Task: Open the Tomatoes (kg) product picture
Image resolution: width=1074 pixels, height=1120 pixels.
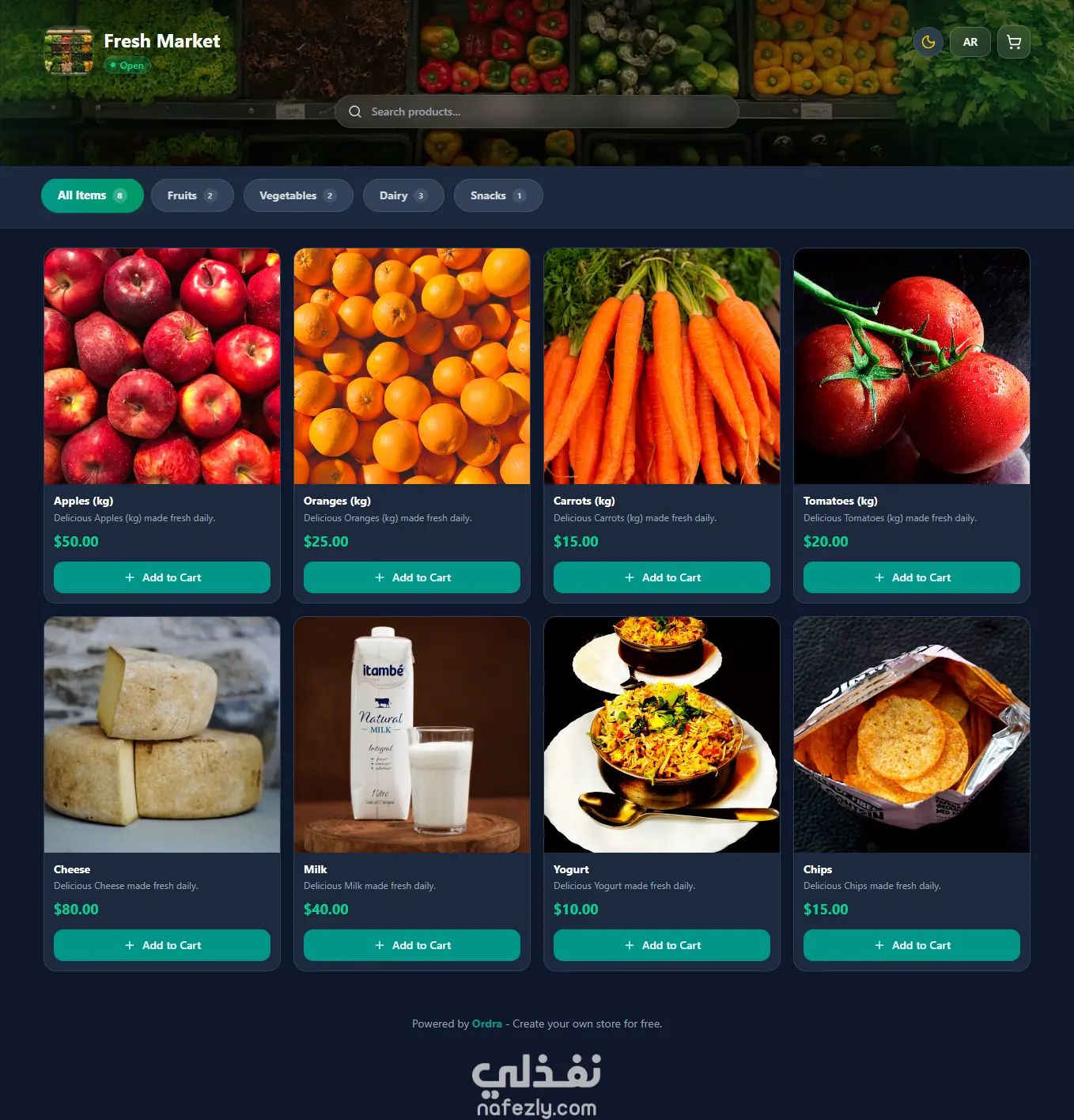Action: [912, 366]
